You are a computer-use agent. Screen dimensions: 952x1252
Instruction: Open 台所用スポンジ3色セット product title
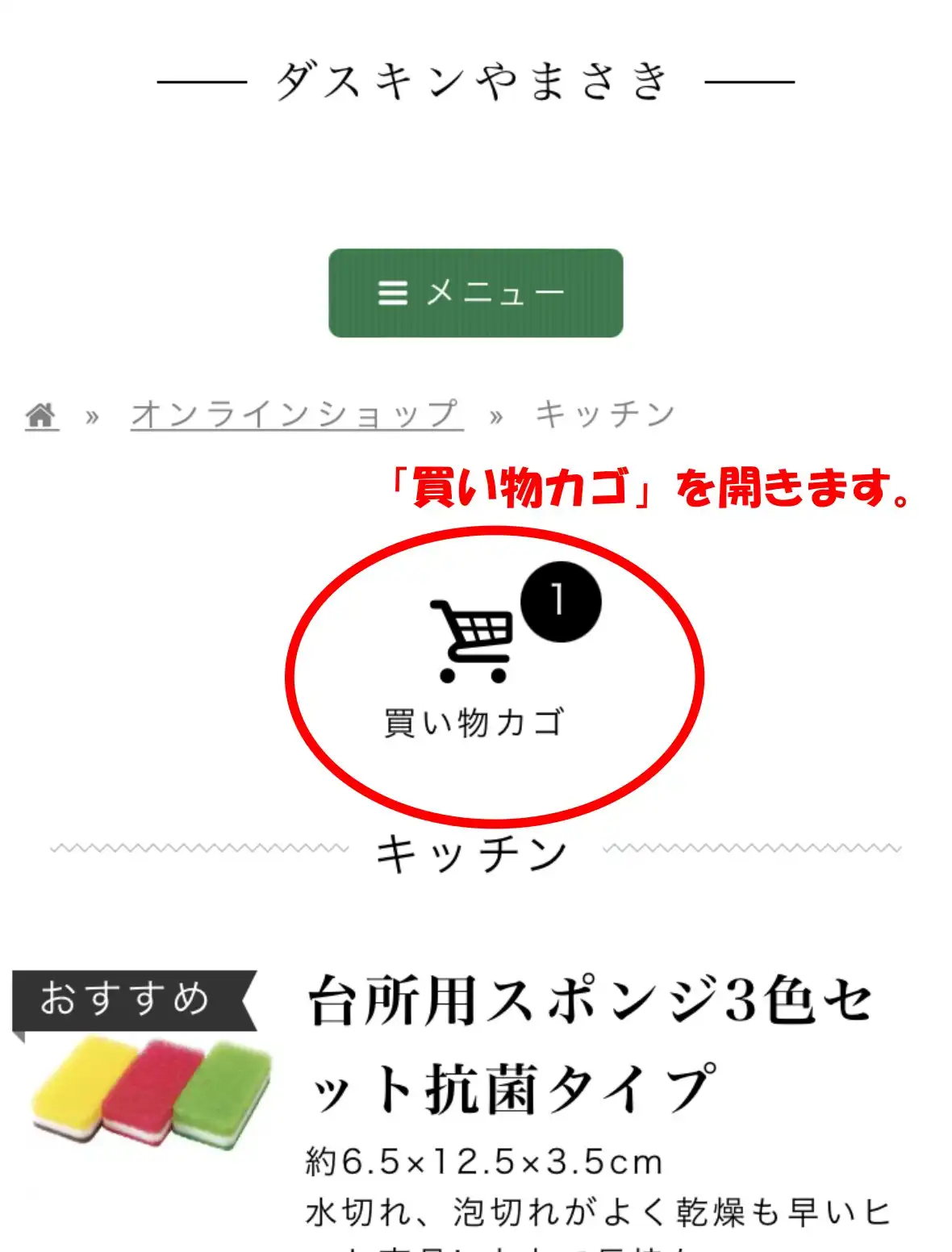pos(591,1044)
